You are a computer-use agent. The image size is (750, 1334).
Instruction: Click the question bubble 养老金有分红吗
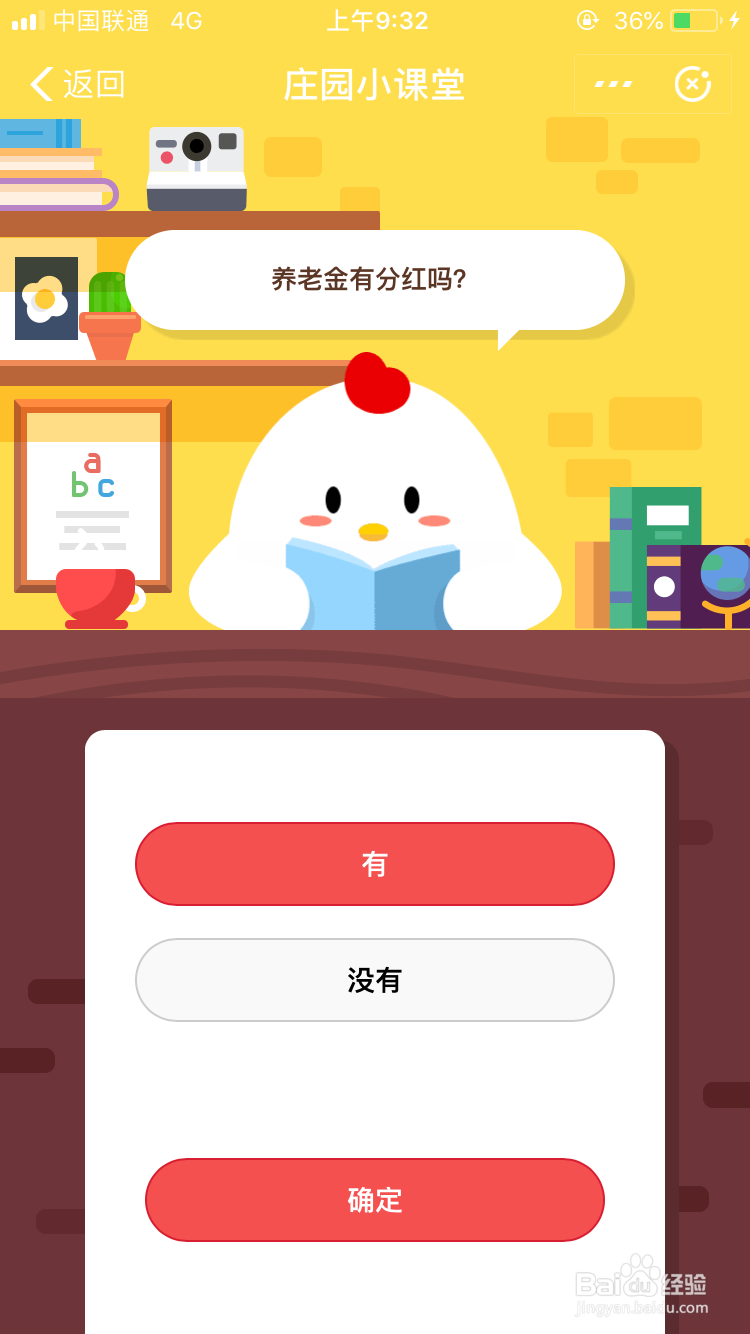click(375, 280)
